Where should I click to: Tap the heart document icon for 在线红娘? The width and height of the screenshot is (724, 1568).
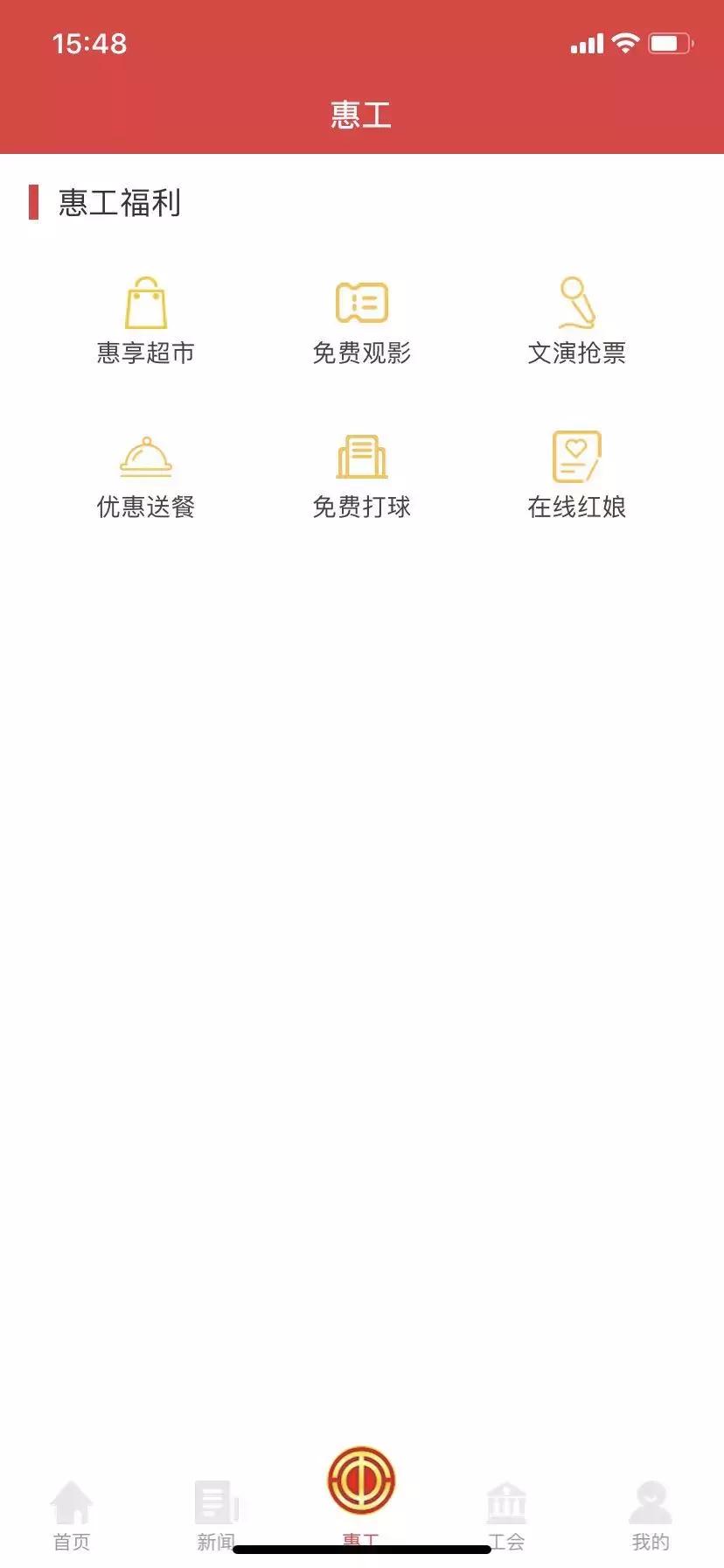575,455
